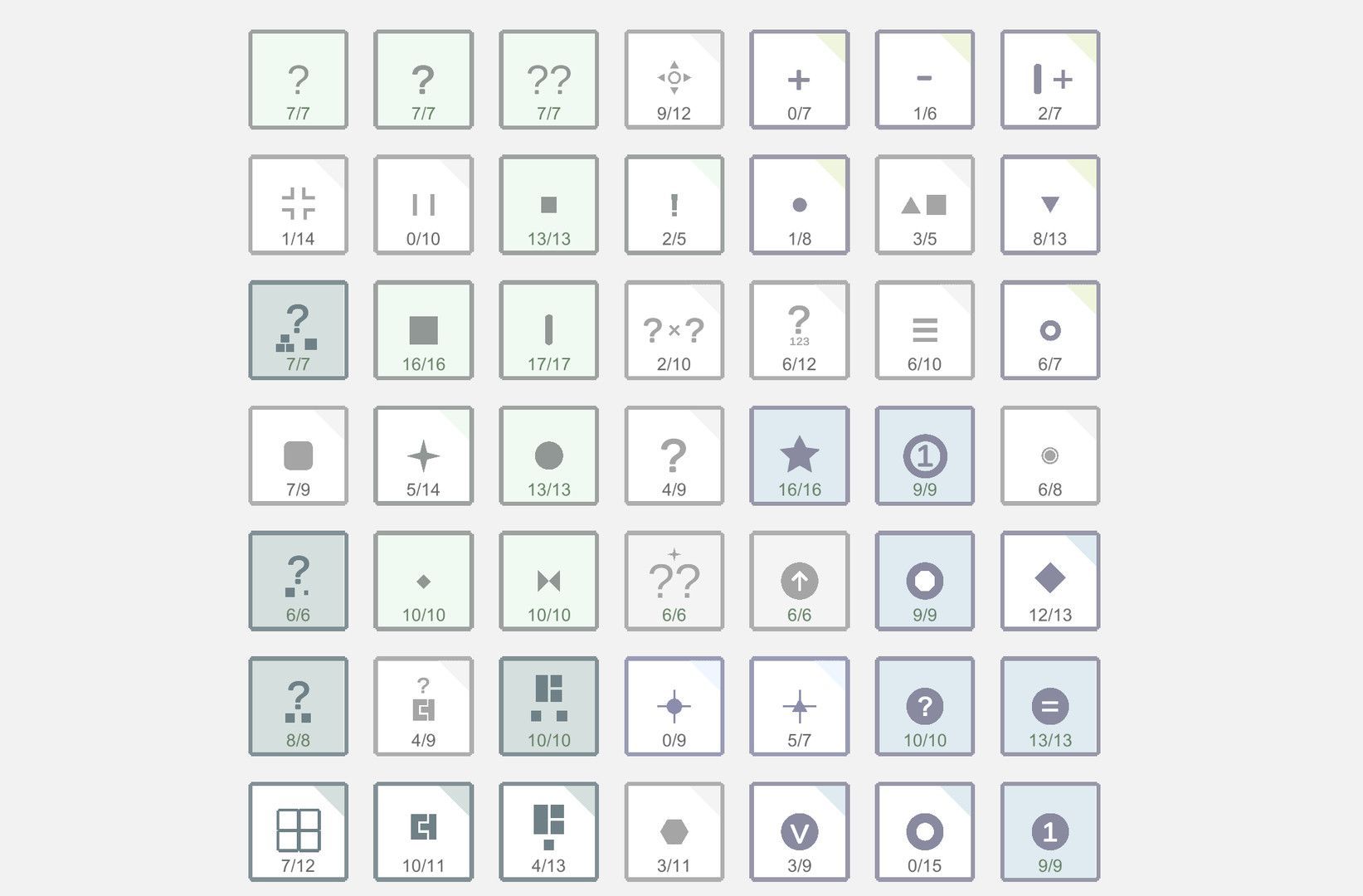Select the minus sign pack 1/6
The image size is (1363, 896).
pyautogui.click(x=924, y=80)
